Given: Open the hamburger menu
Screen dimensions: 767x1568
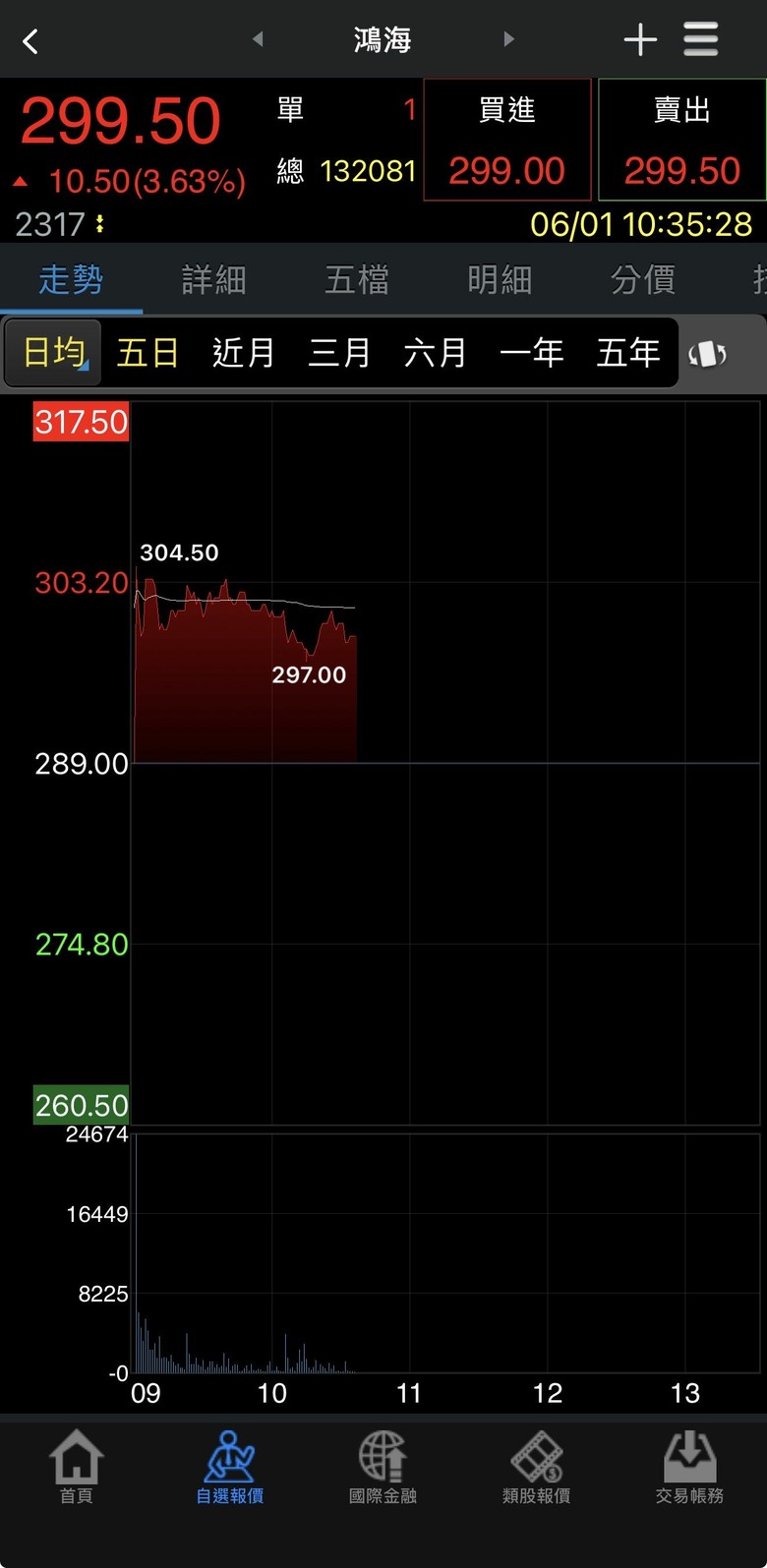Looking at the screenshot, I should (x=701, y=40).
